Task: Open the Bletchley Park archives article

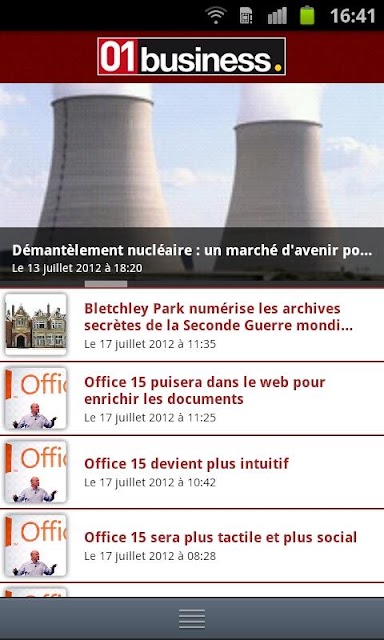Action: [192, 325]
